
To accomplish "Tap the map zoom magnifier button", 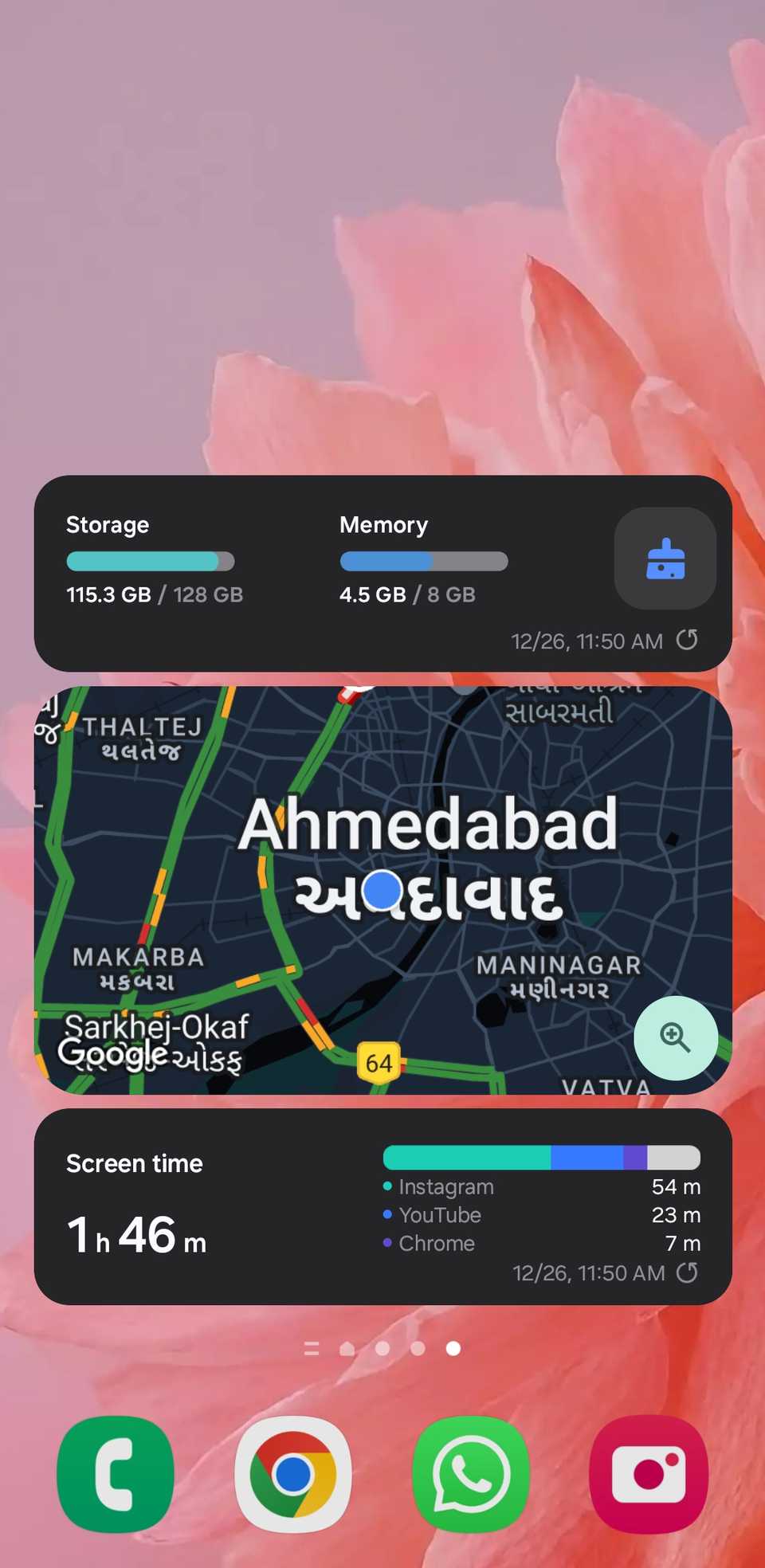I will tap(675, 1037).
